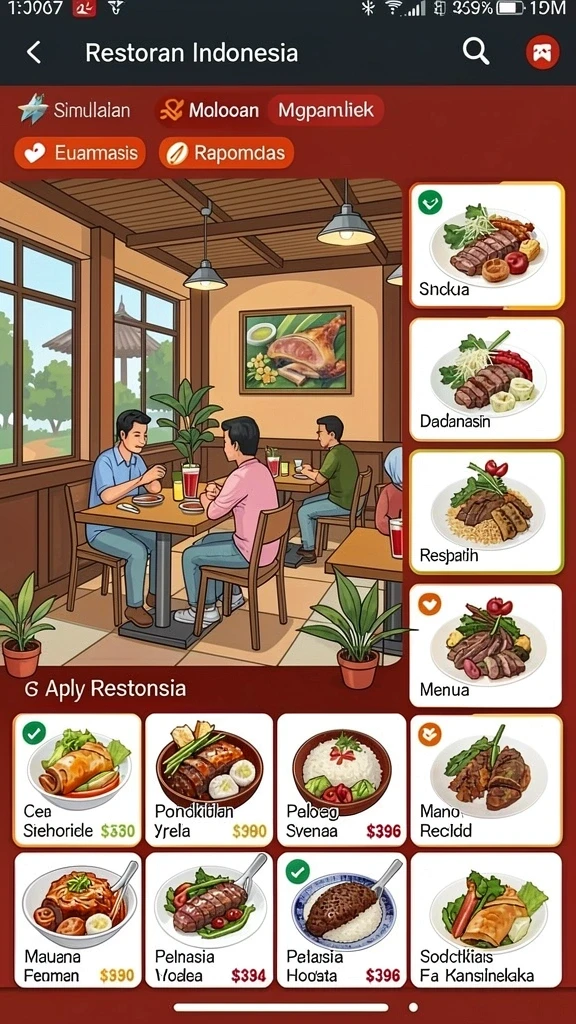Open the Mano Recldd dish card
576x1024 pixels.
coord(487,780)
